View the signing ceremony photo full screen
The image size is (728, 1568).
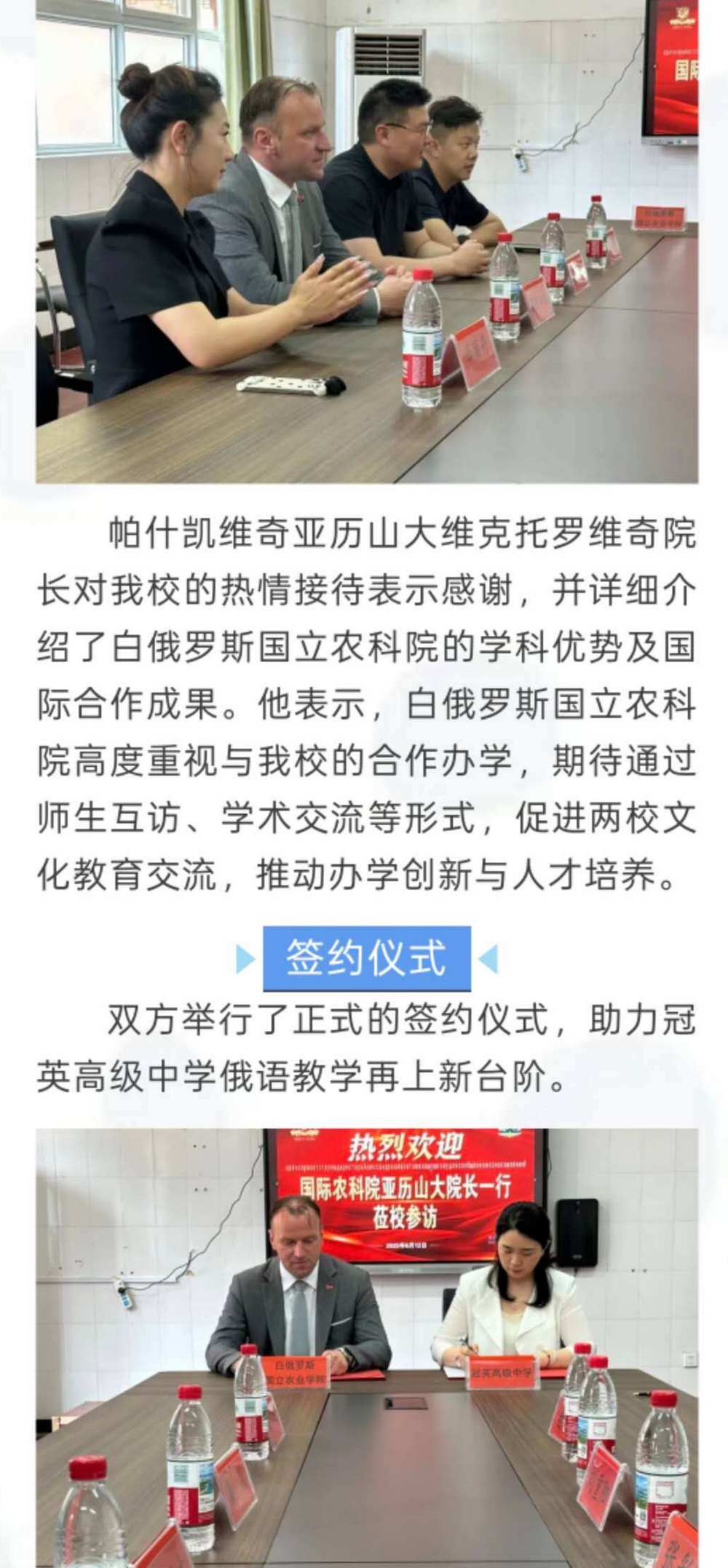coord(367,1348)
